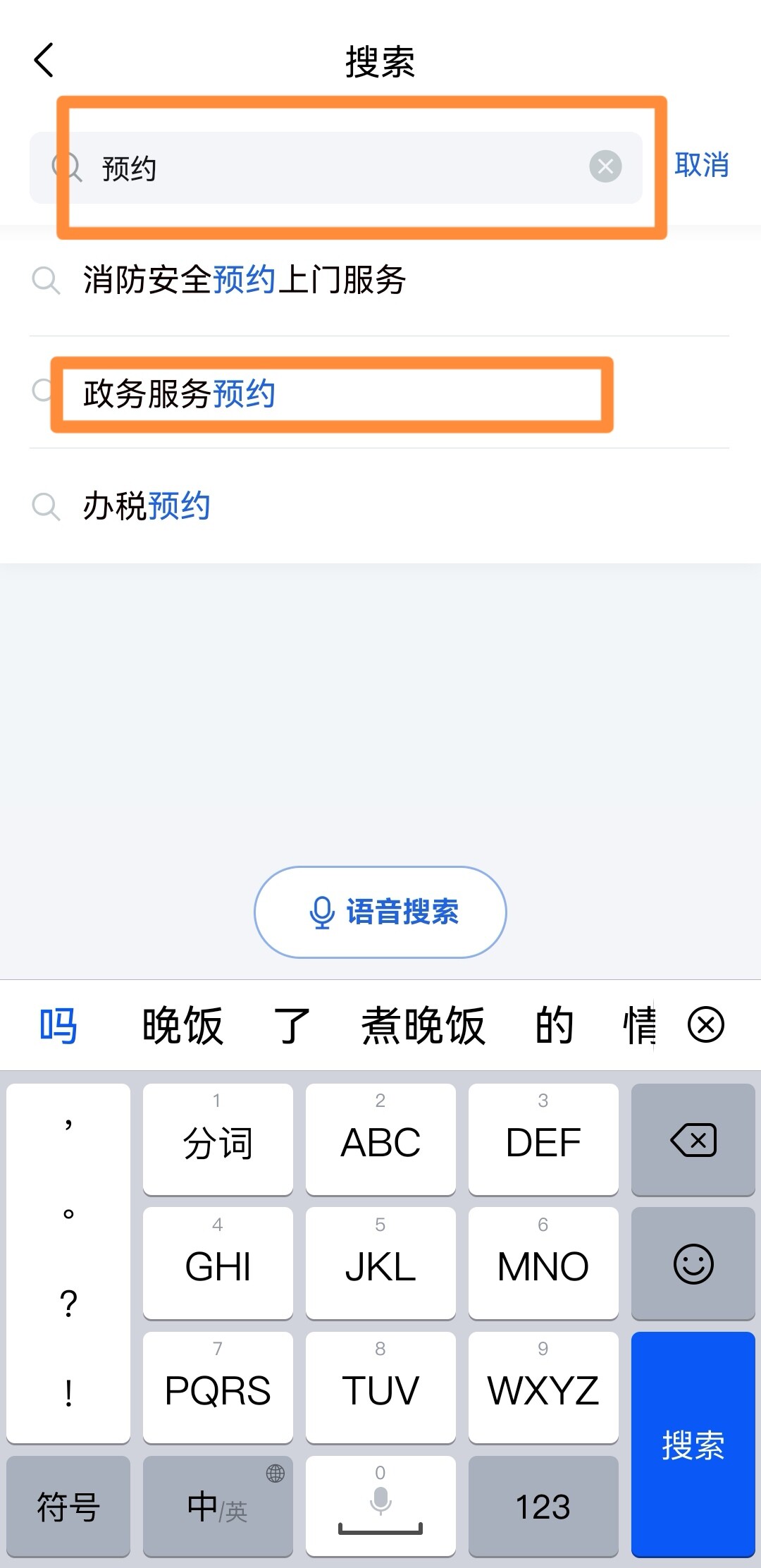Pick keyboard candidate 晚饭
The width and height of the screenshot is (761, 1568).
(x=183, y=1025)
